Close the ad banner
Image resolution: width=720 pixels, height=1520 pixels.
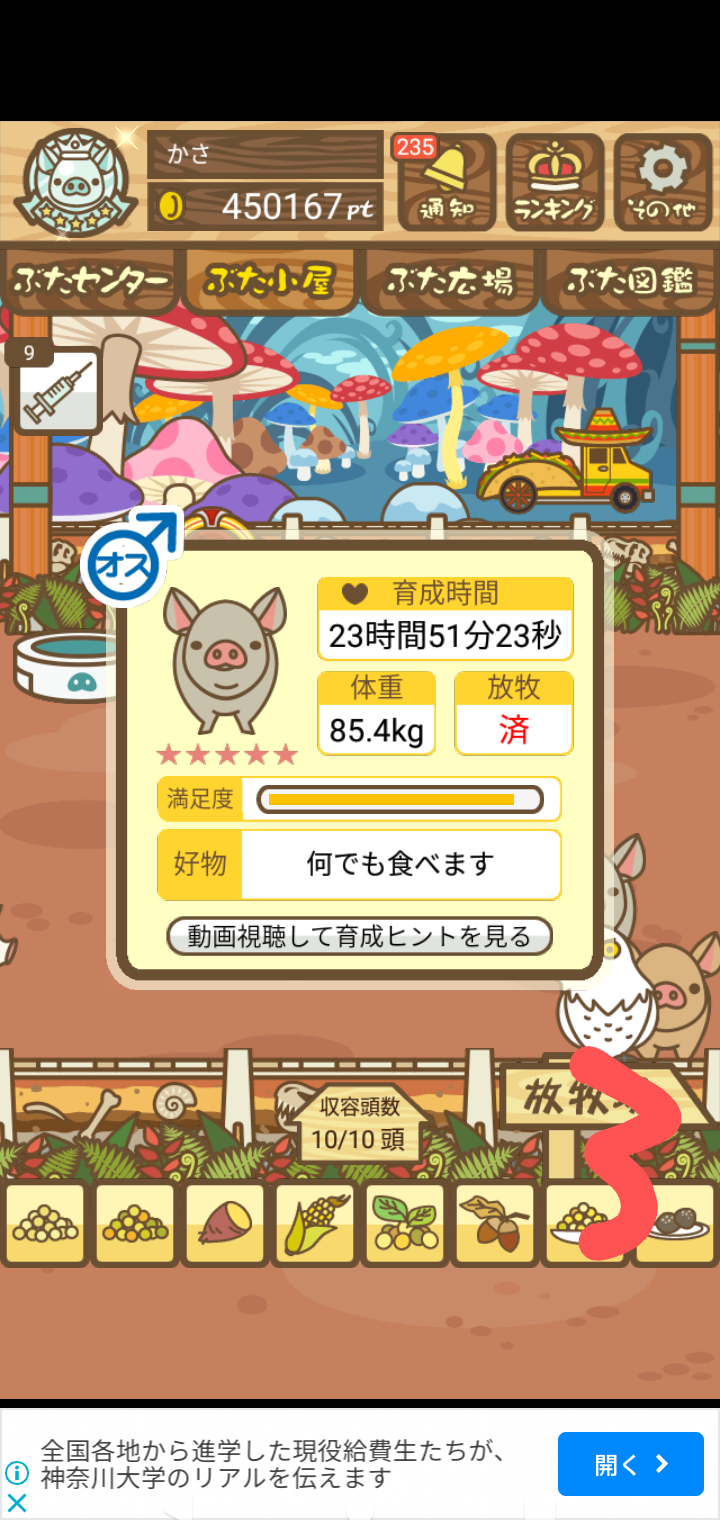tap(16, 1502)
